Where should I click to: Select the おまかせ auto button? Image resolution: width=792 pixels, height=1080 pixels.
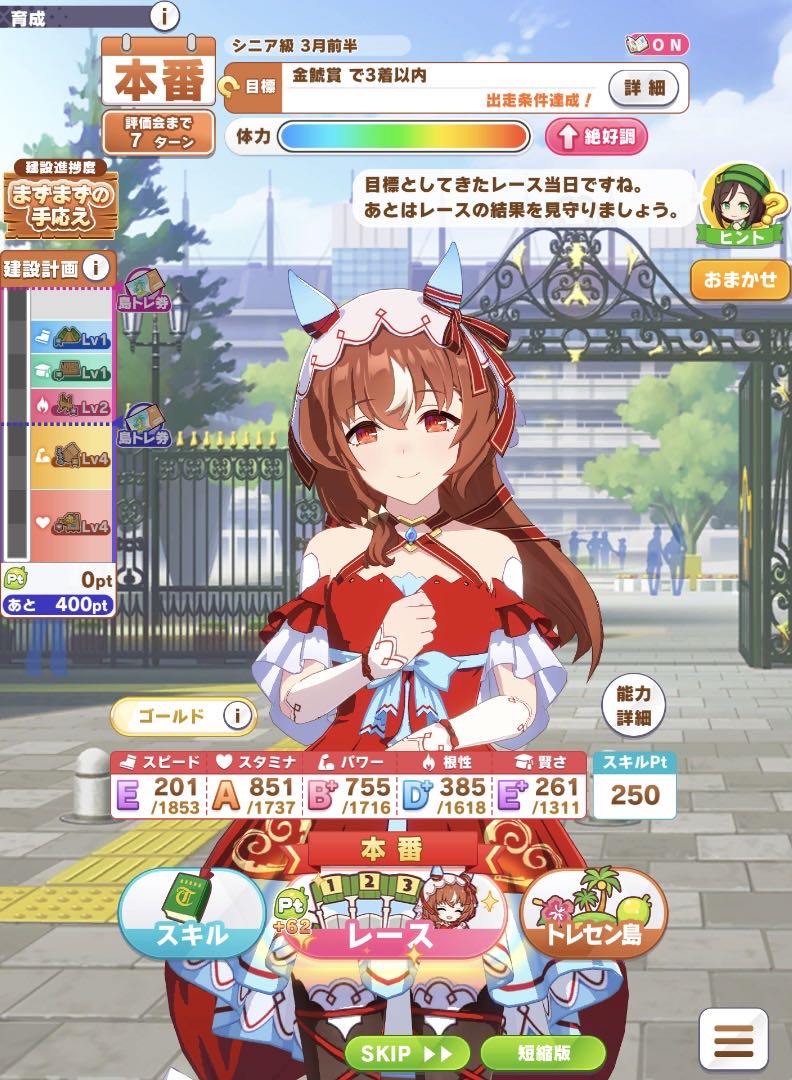[x=740, y=279]
